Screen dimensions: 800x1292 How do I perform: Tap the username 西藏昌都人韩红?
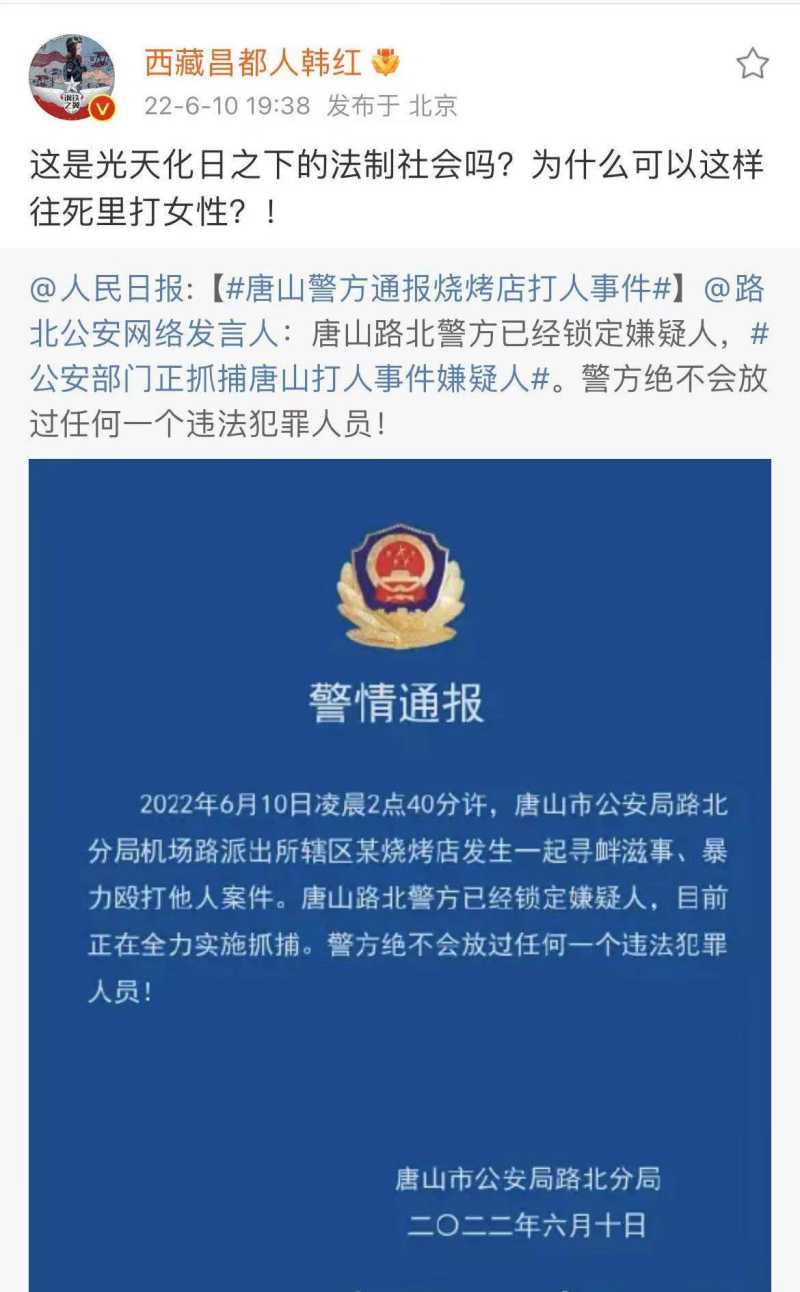[x=252, y=62]
